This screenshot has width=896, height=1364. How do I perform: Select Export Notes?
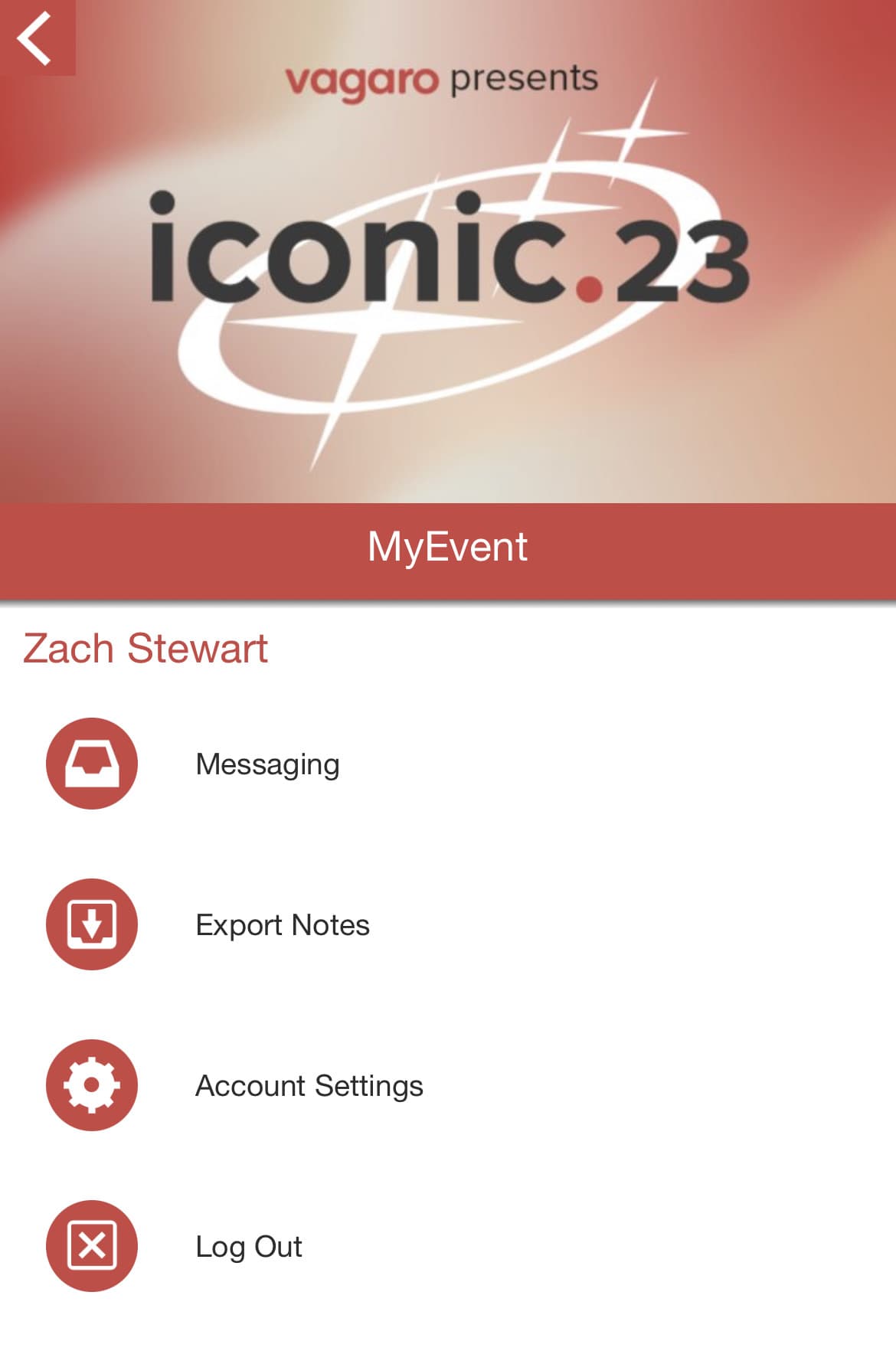(x=282, y=924)
